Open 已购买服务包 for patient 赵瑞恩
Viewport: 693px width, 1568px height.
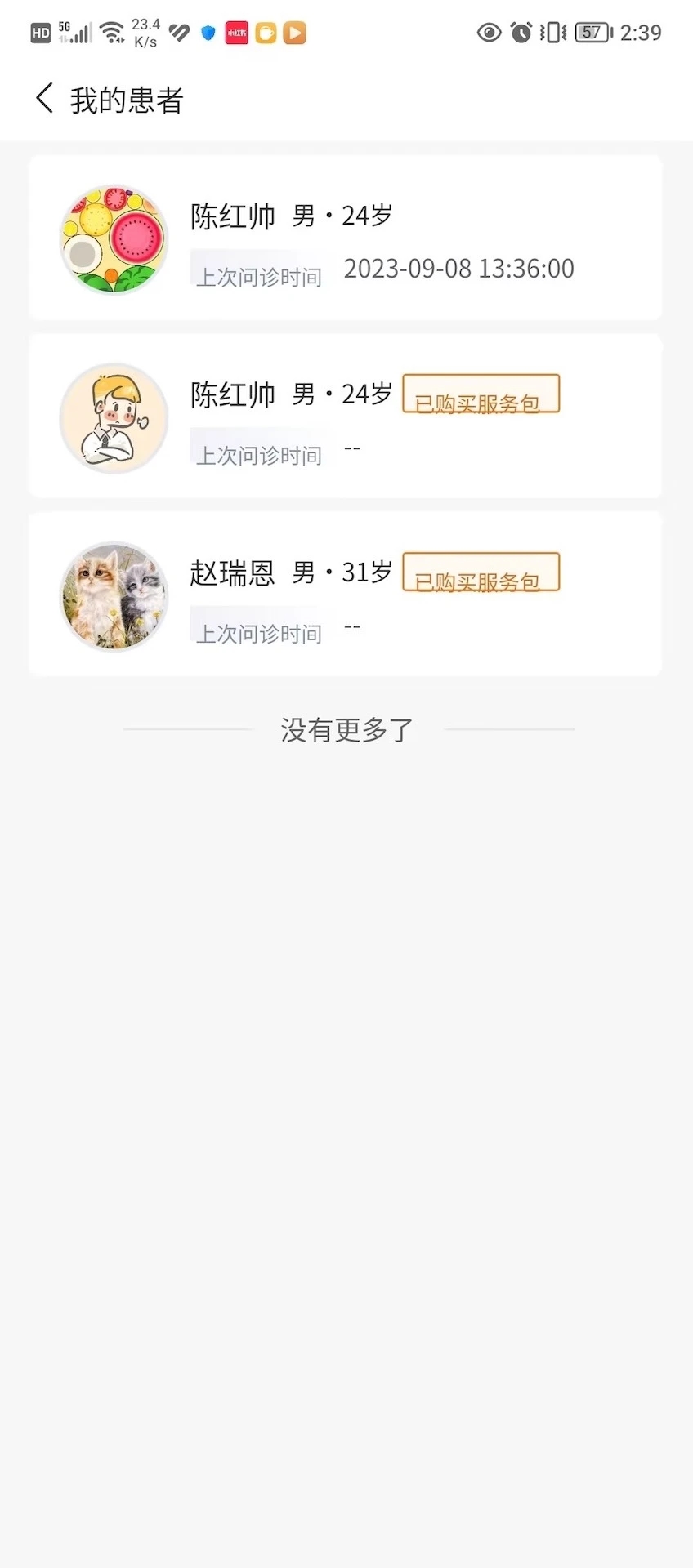pos(481,573)
